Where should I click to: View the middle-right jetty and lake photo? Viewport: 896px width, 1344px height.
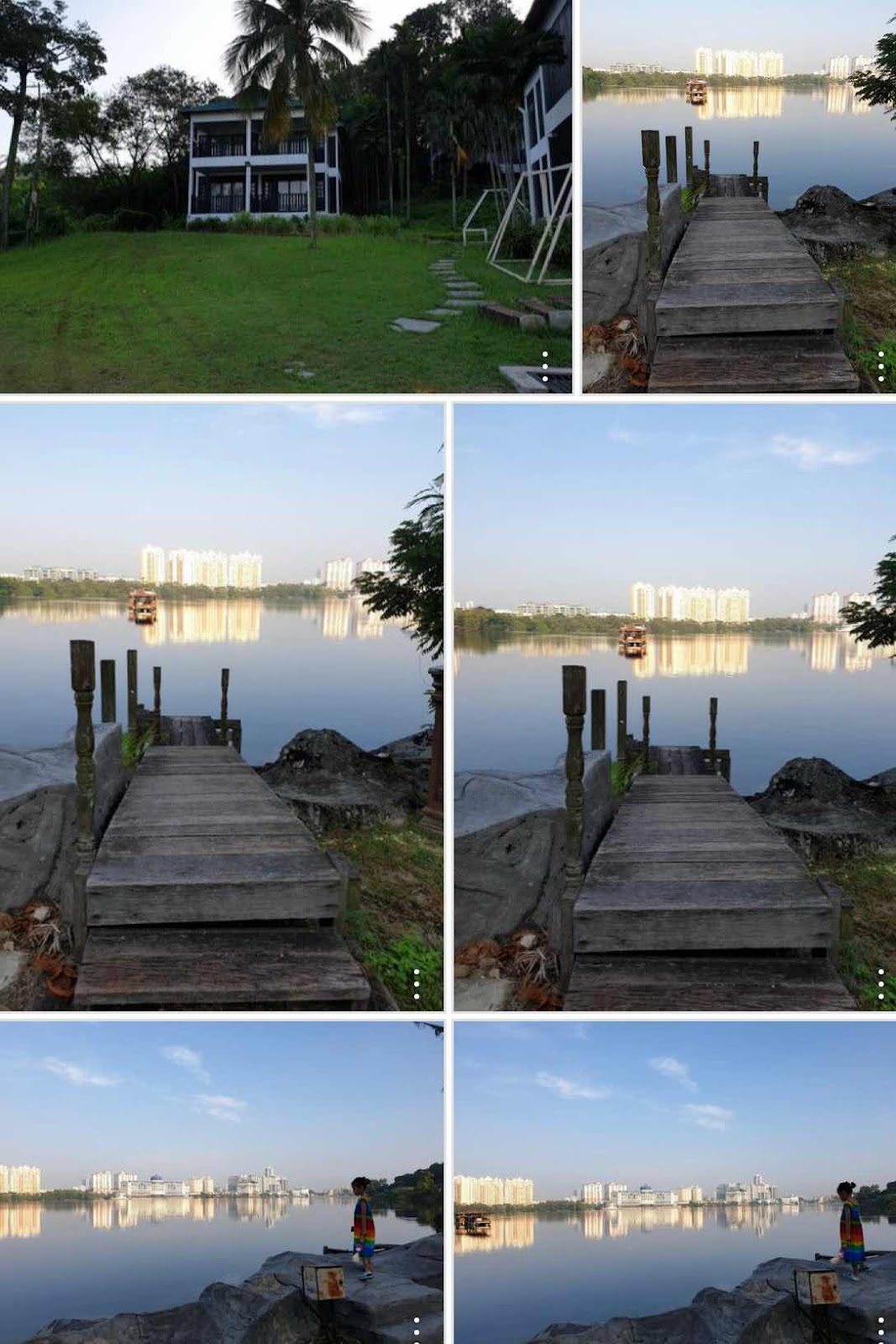pyautogui.click(x=675, y=706)
